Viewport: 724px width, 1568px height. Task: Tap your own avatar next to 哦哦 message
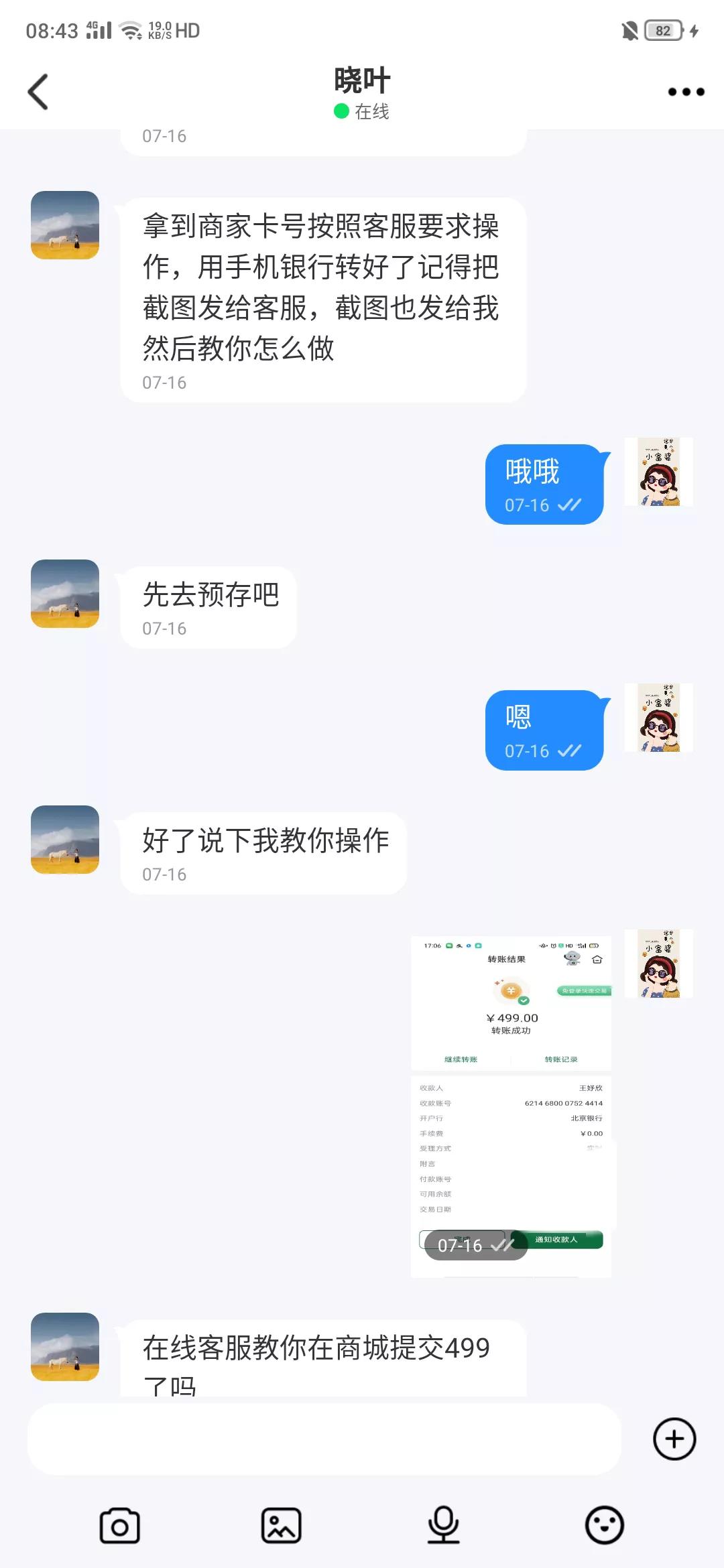[x=659, y=473]
